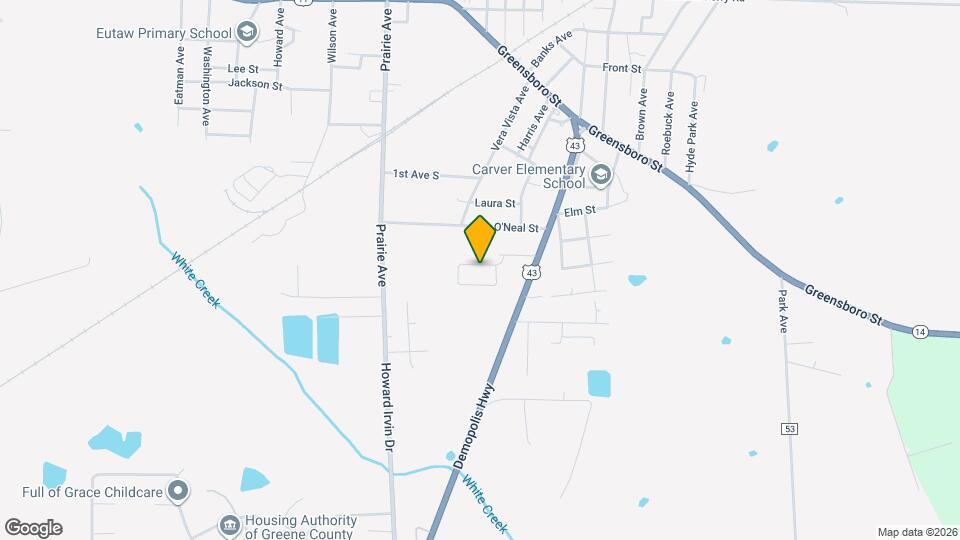Open the Full of Grace Childcare pin
The height and width of the screenshot is (540, 960).
[178, 491]
